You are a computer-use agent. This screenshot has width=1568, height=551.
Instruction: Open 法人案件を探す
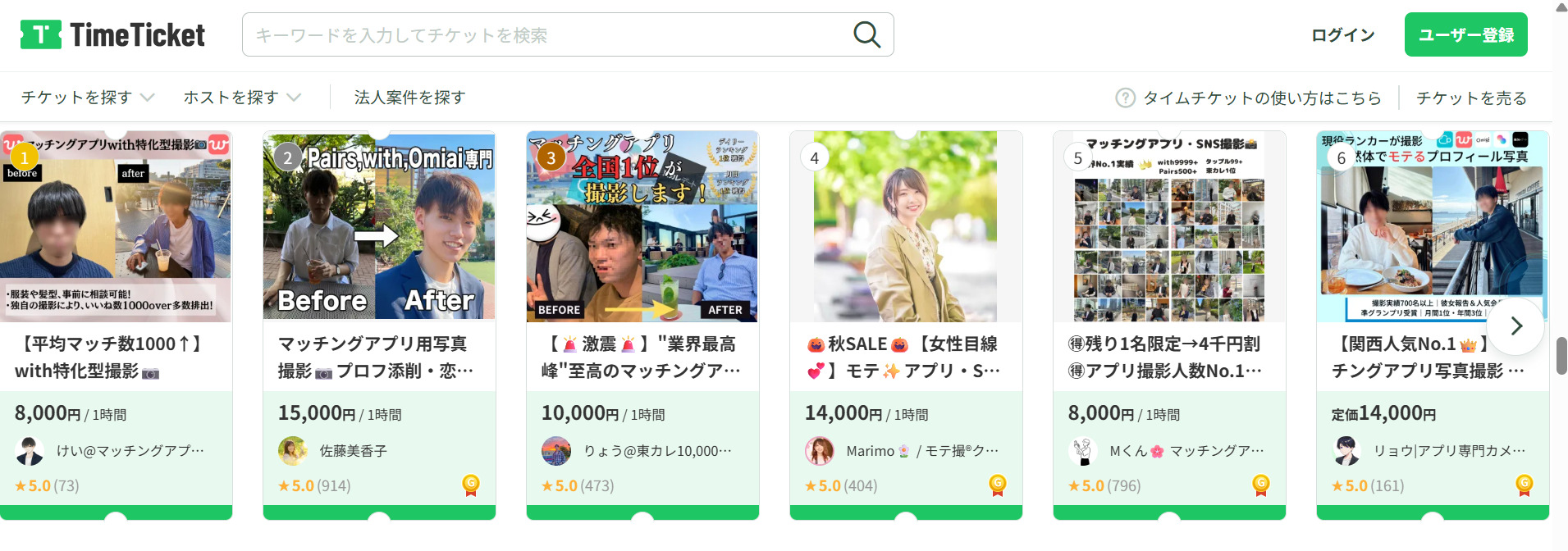409,98
